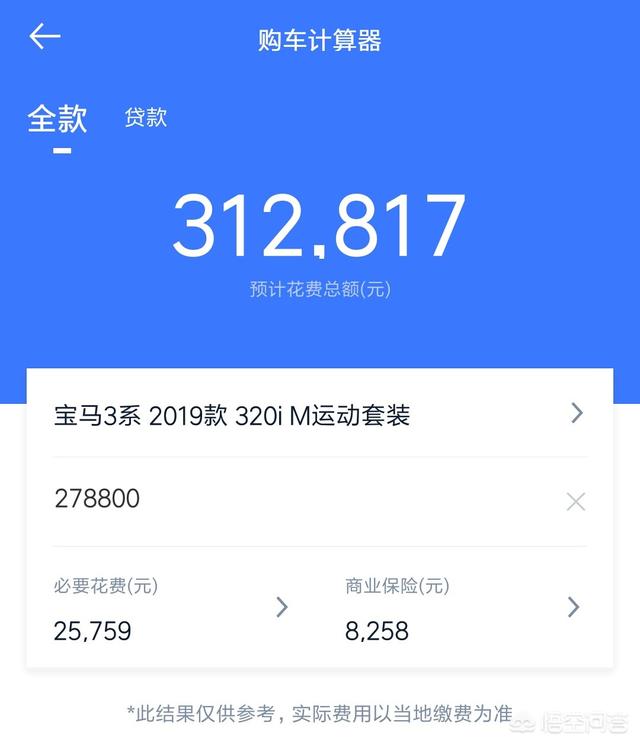Clear the 278800 price with the X
This screenshot has width=640, height=745.
[x=576, y=502]
